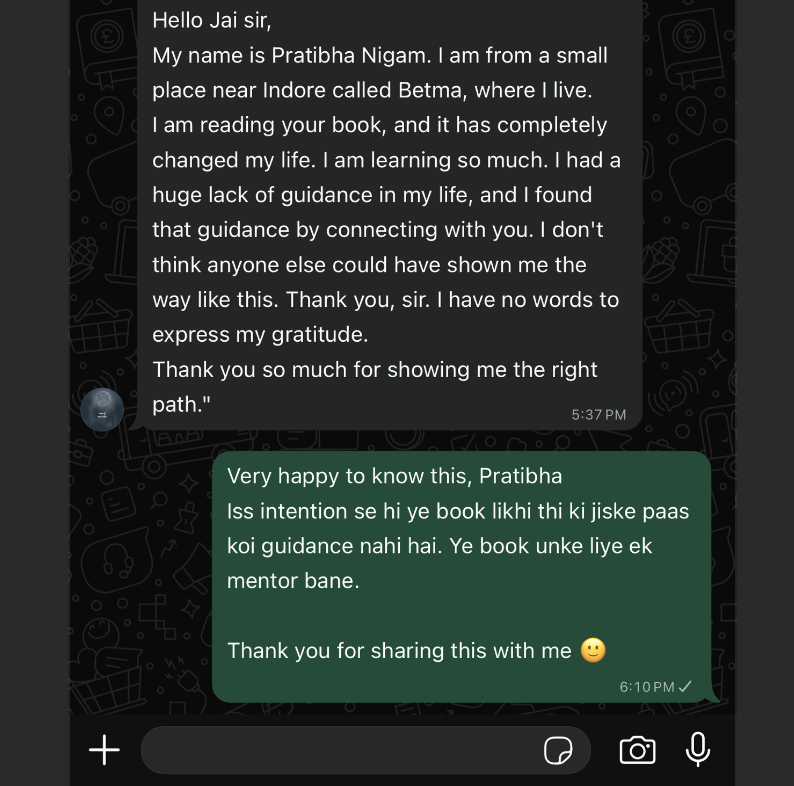View the sender's profile picture
Screen dimensions: 794x786
(102, 409)
